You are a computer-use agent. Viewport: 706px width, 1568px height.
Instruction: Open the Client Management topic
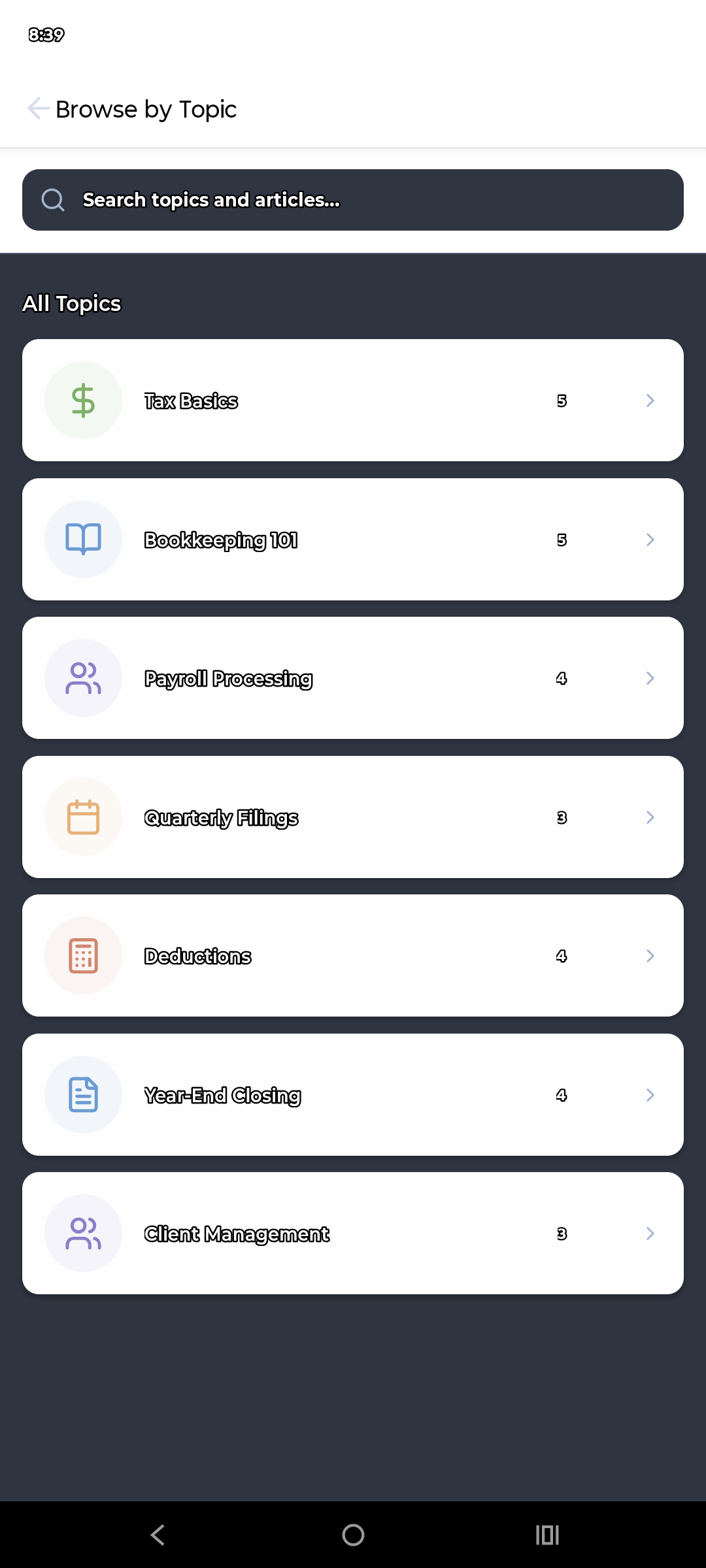(x=353, y=1233)
